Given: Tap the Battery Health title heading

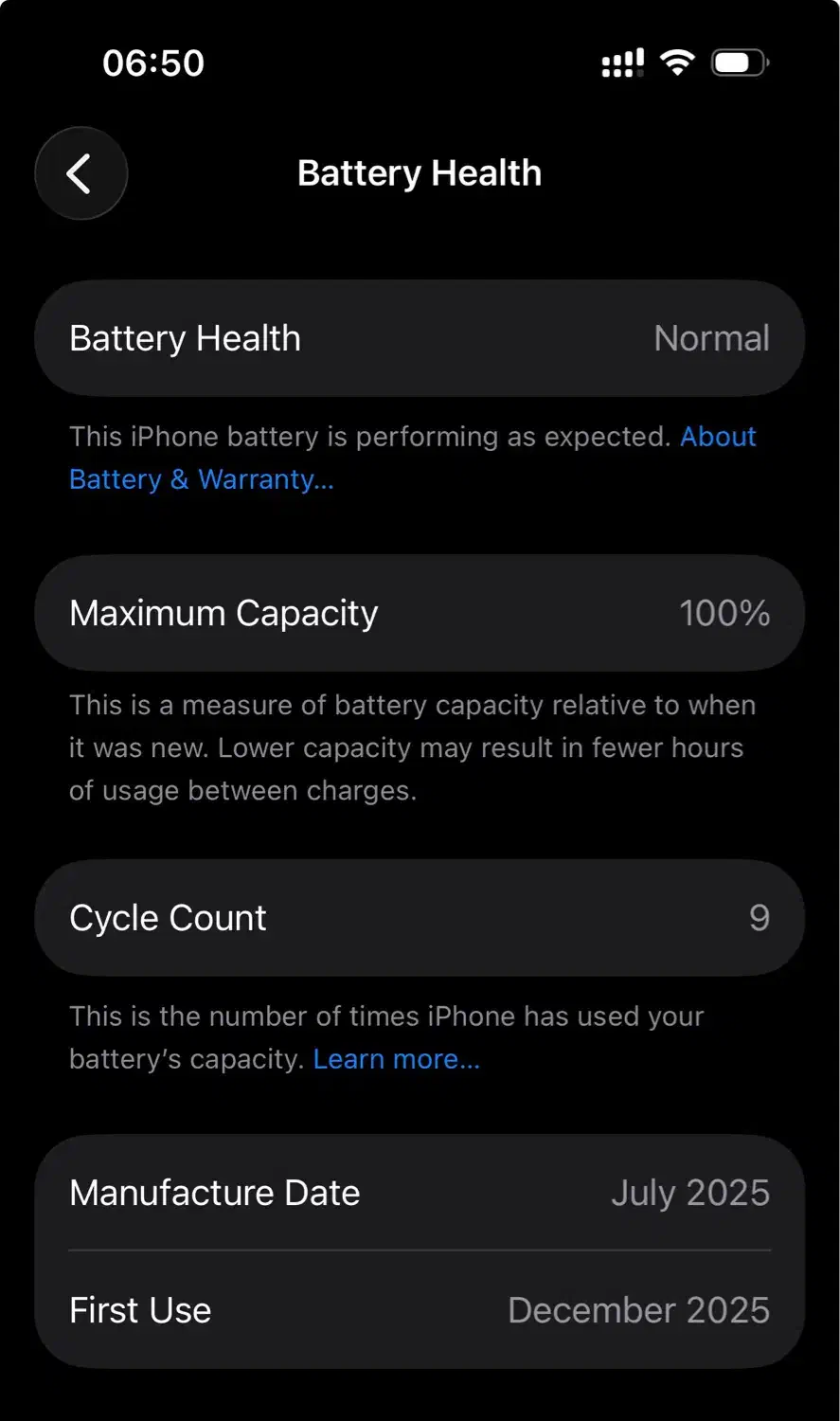Looking at the screenshot, I should click(420, 172).
